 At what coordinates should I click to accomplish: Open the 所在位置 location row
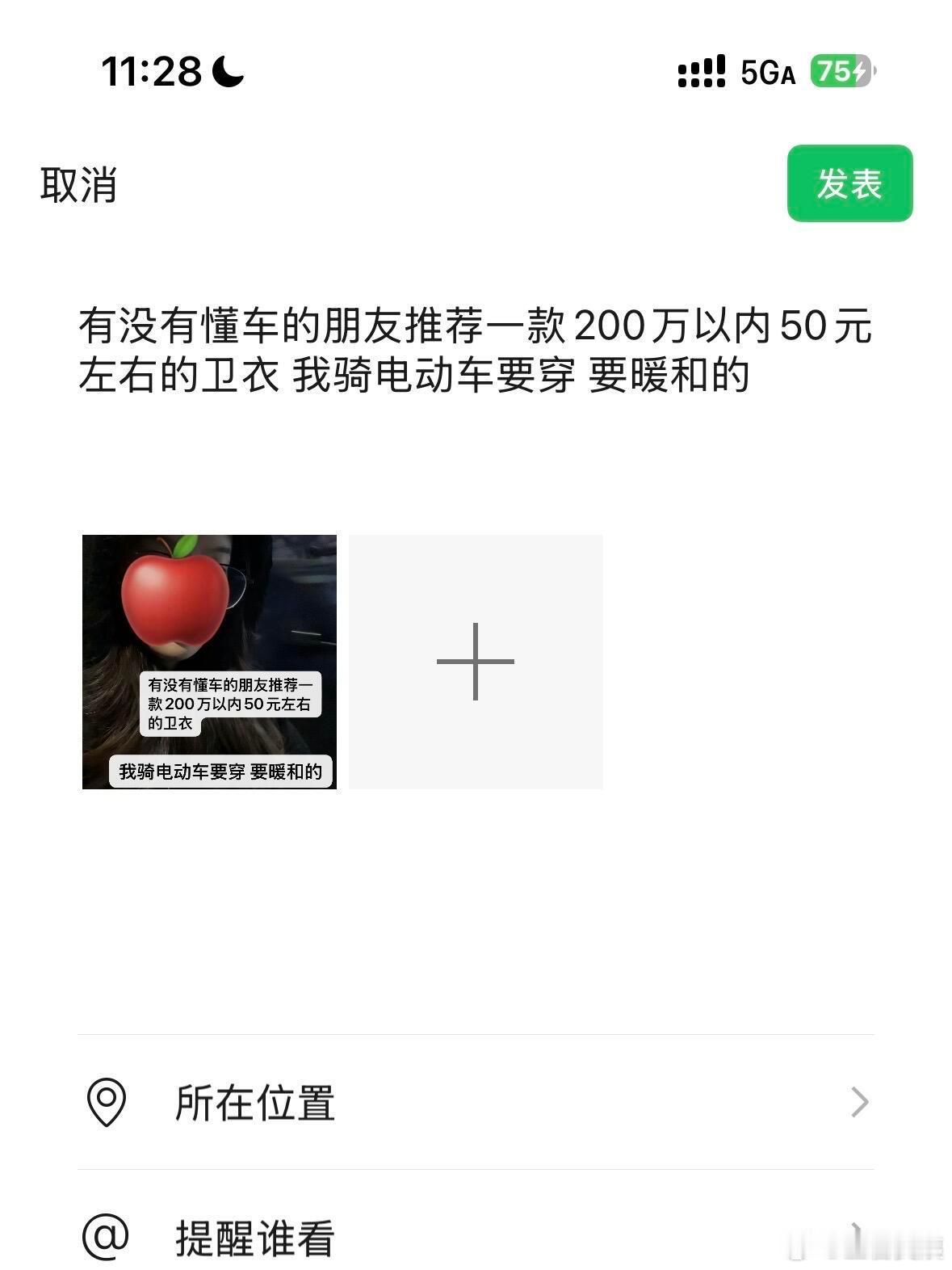(476, 1102)
